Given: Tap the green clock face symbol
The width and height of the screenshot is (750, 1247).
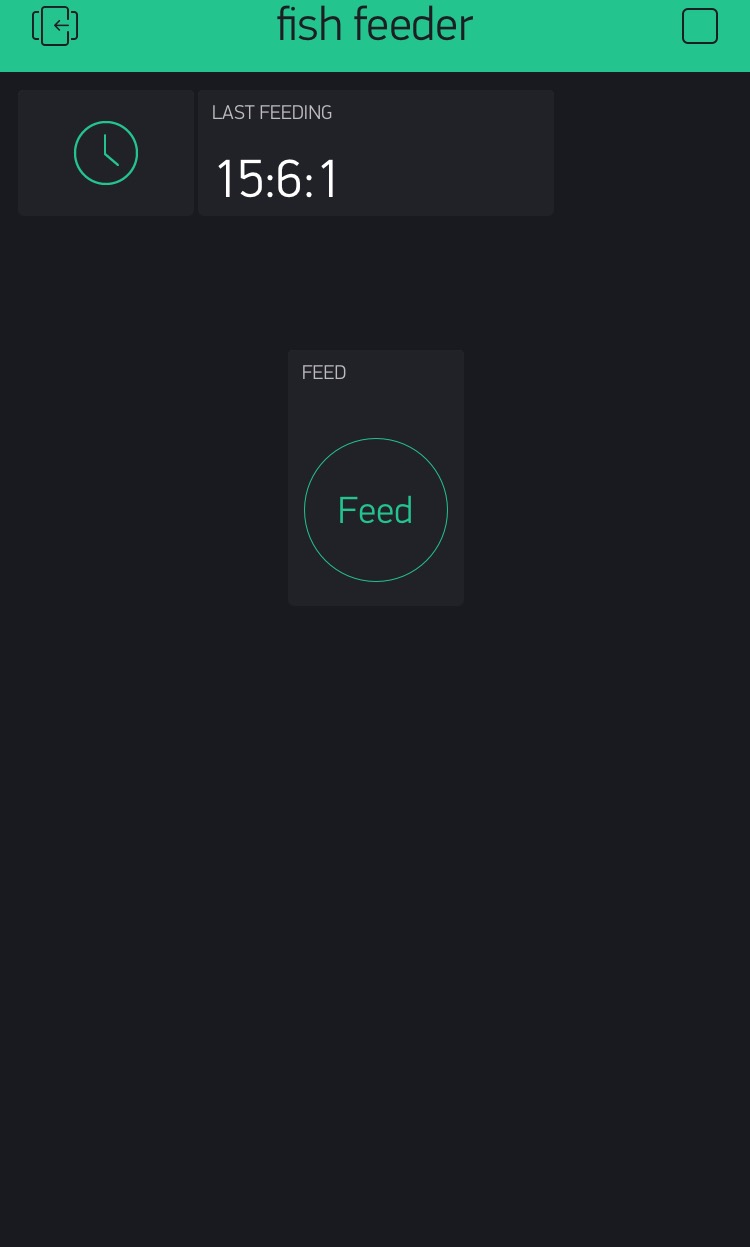Looking at the screenshot, I should coord(106,152).
